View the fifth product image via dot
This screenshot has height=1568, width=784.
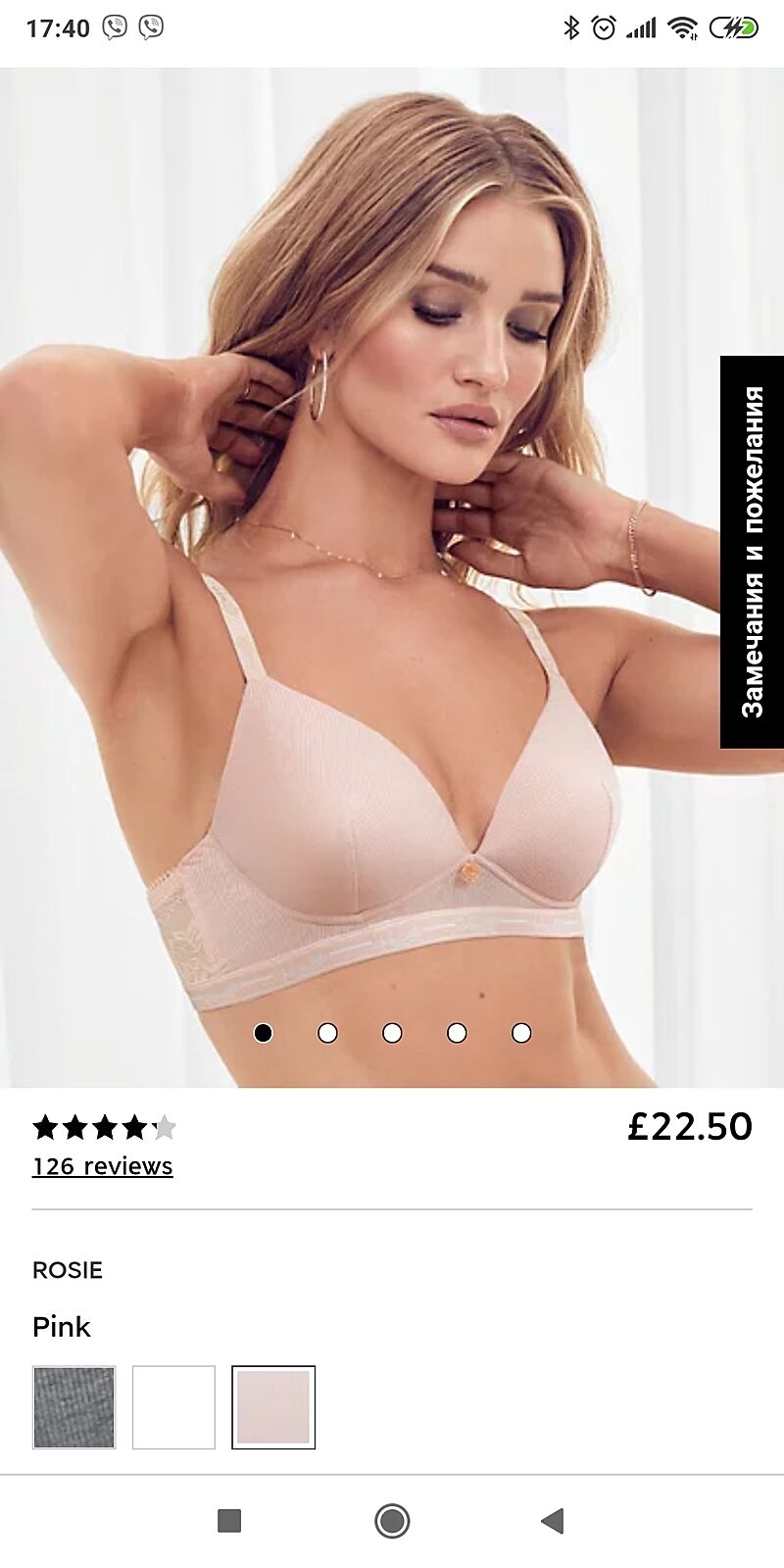[521, 1033]
